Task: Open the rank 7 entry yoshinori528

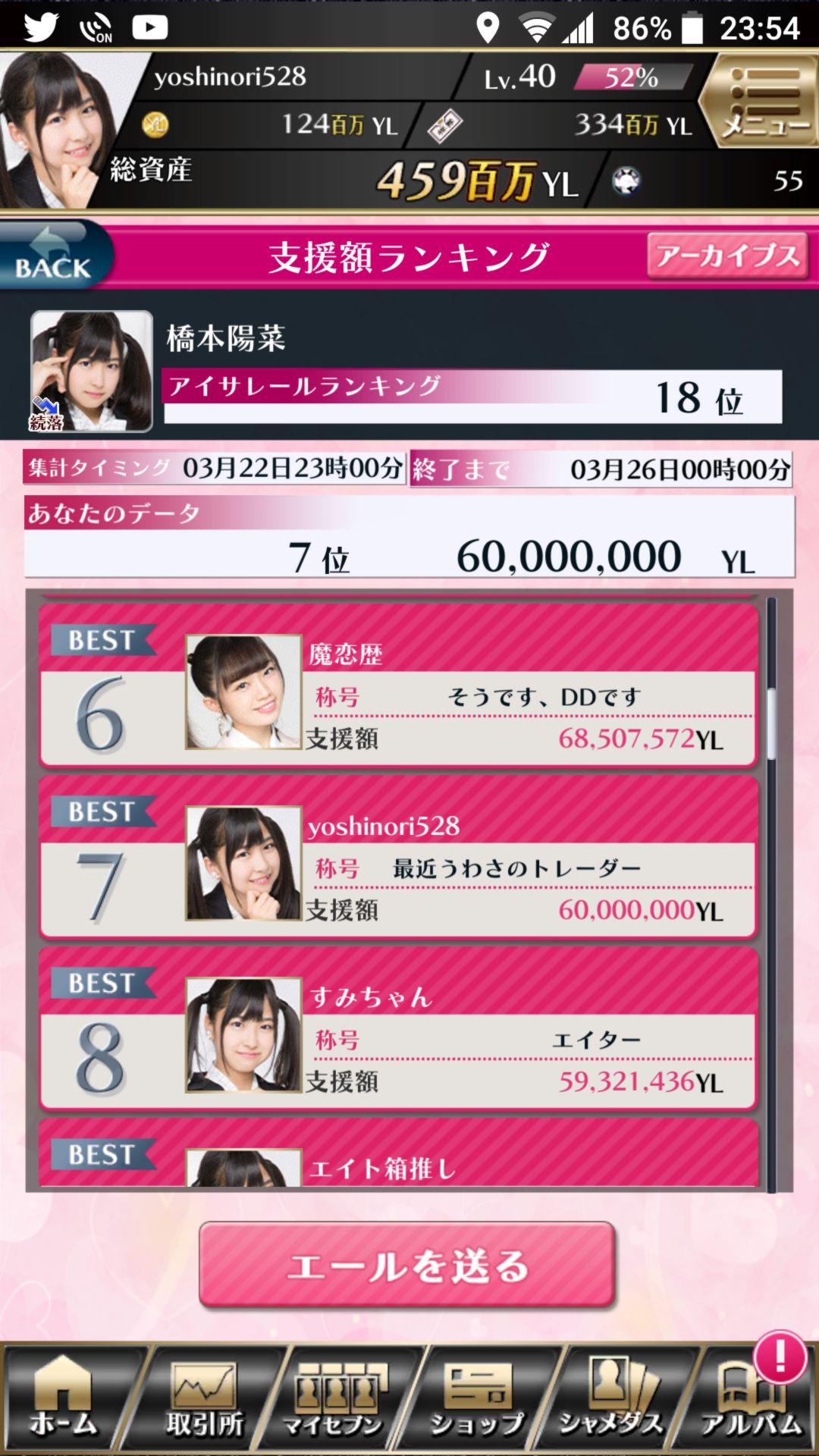Action: coord(398,858)
